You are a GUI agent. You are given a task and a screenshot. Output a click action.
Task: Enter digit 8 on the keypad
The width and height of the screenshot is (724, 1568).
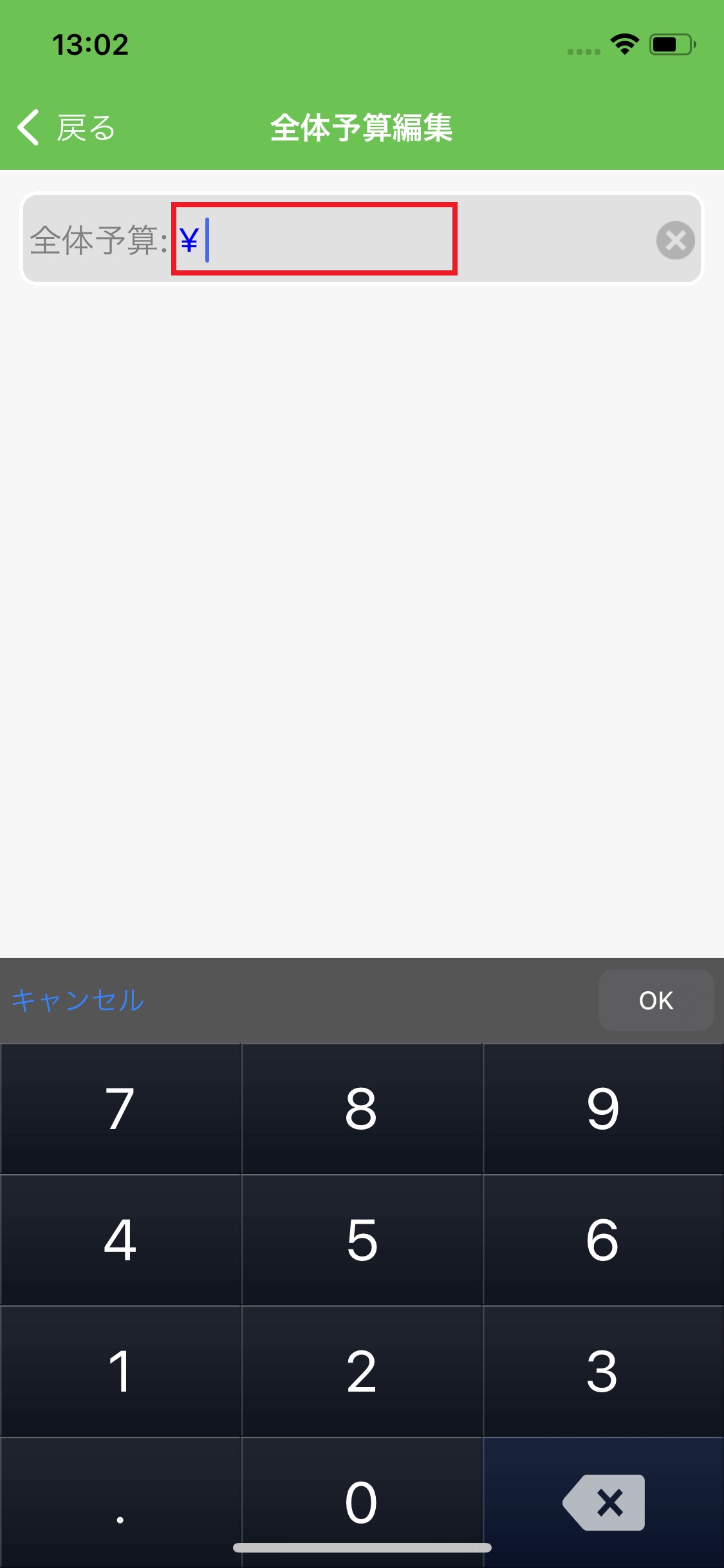pyautogui.click(x=362, y=1108)
